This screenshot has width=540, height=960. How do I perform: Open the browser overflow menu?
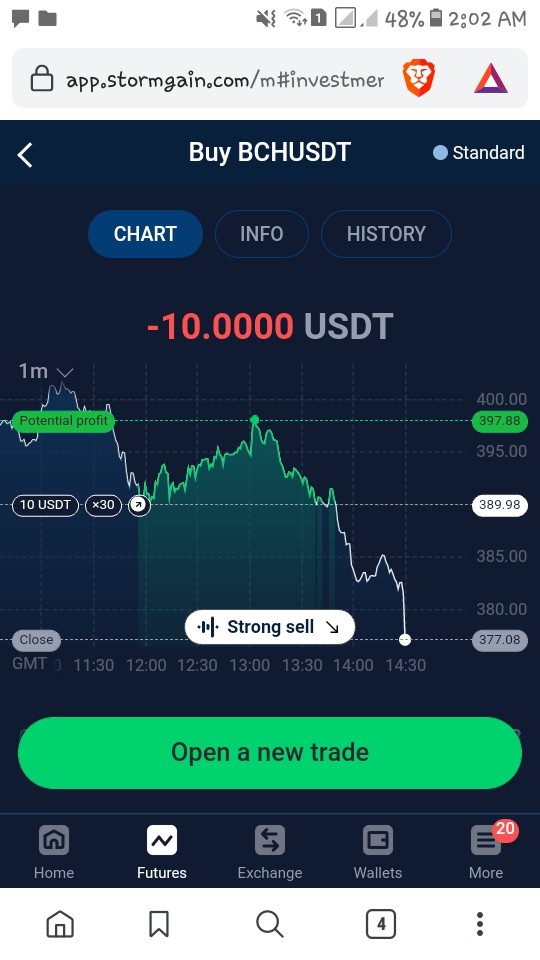pyautogui.click(x=480, y=923)
